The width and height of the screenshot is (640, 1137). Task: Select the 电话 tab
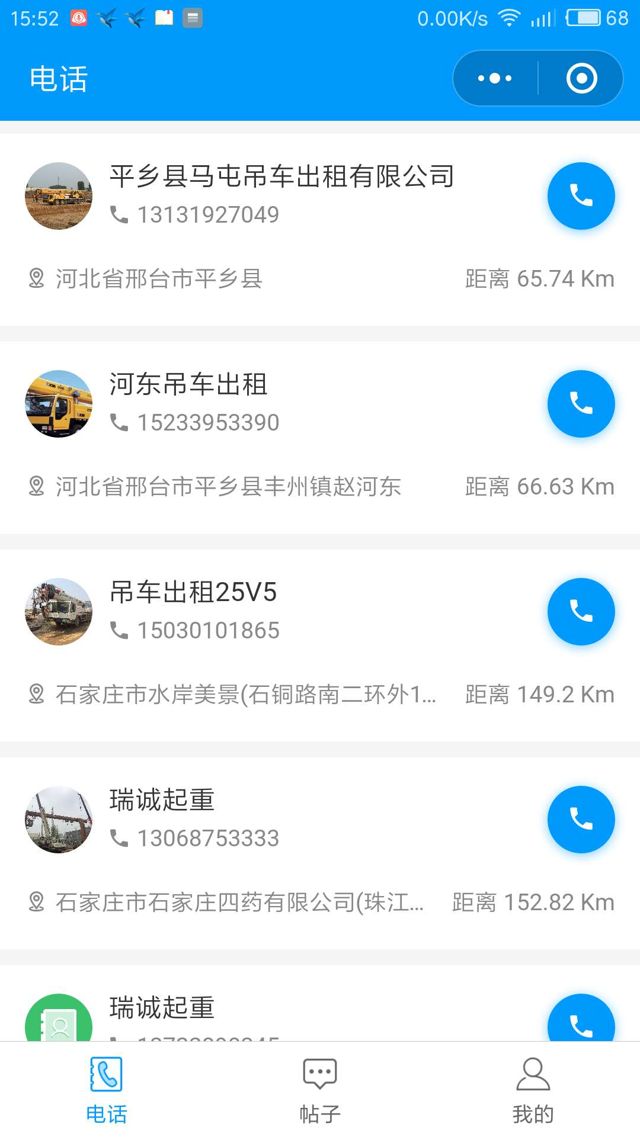click(x=107, y=1090)
